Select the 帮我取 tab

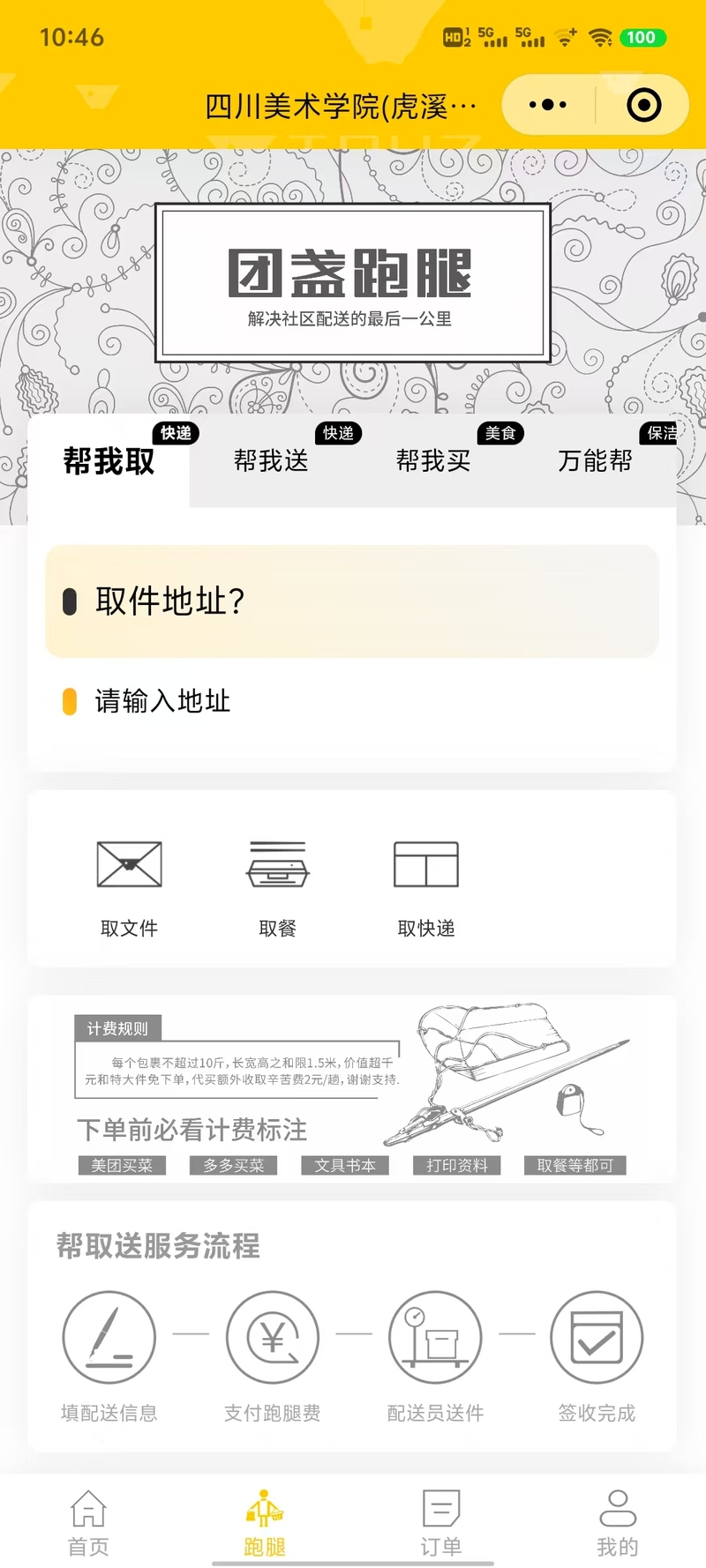[x=109, y=460]
